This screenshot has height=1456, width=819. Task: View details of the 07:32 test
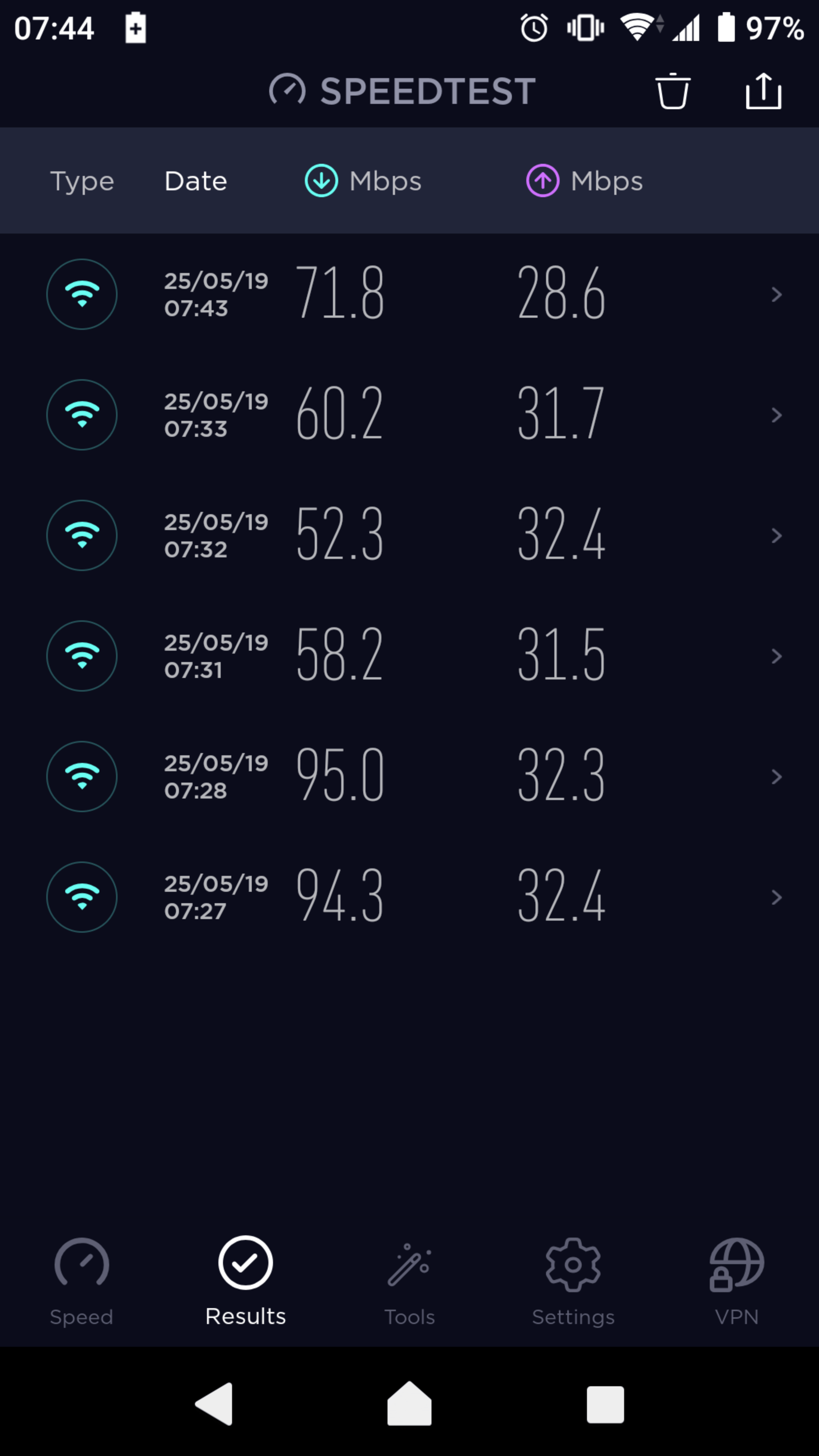409,535
